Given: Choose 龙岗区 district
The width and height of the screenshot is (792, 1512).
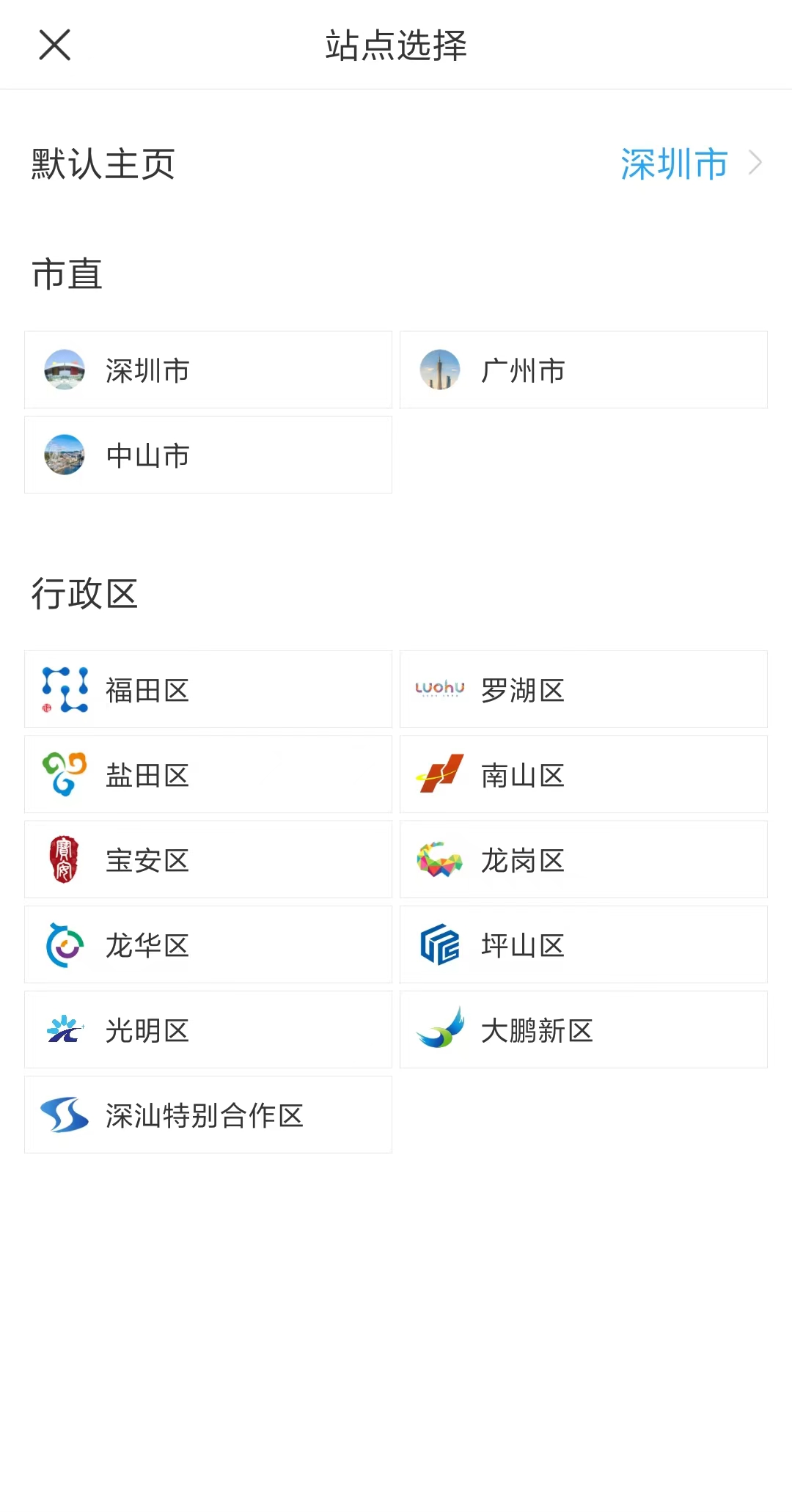Looking at the screenshot, I should (x=583, y=860).
